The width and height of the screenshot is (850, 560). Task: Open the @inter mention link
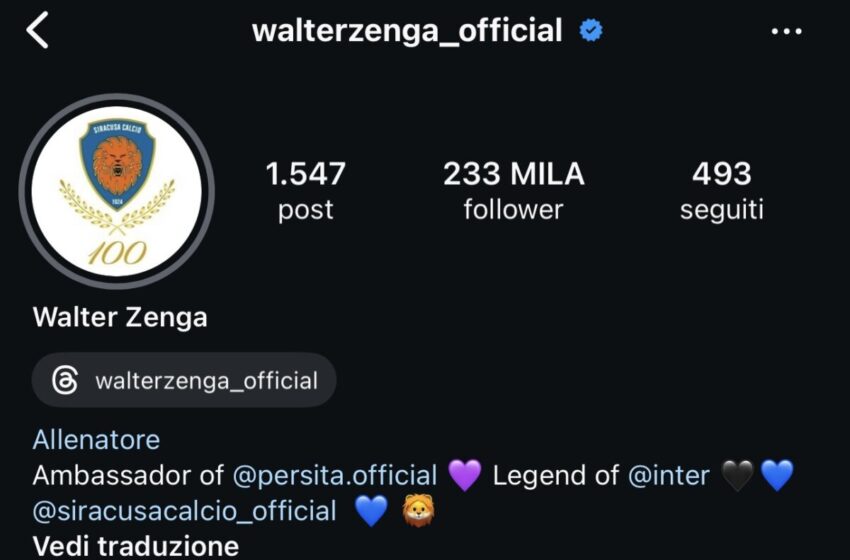(x=668, y=475)
